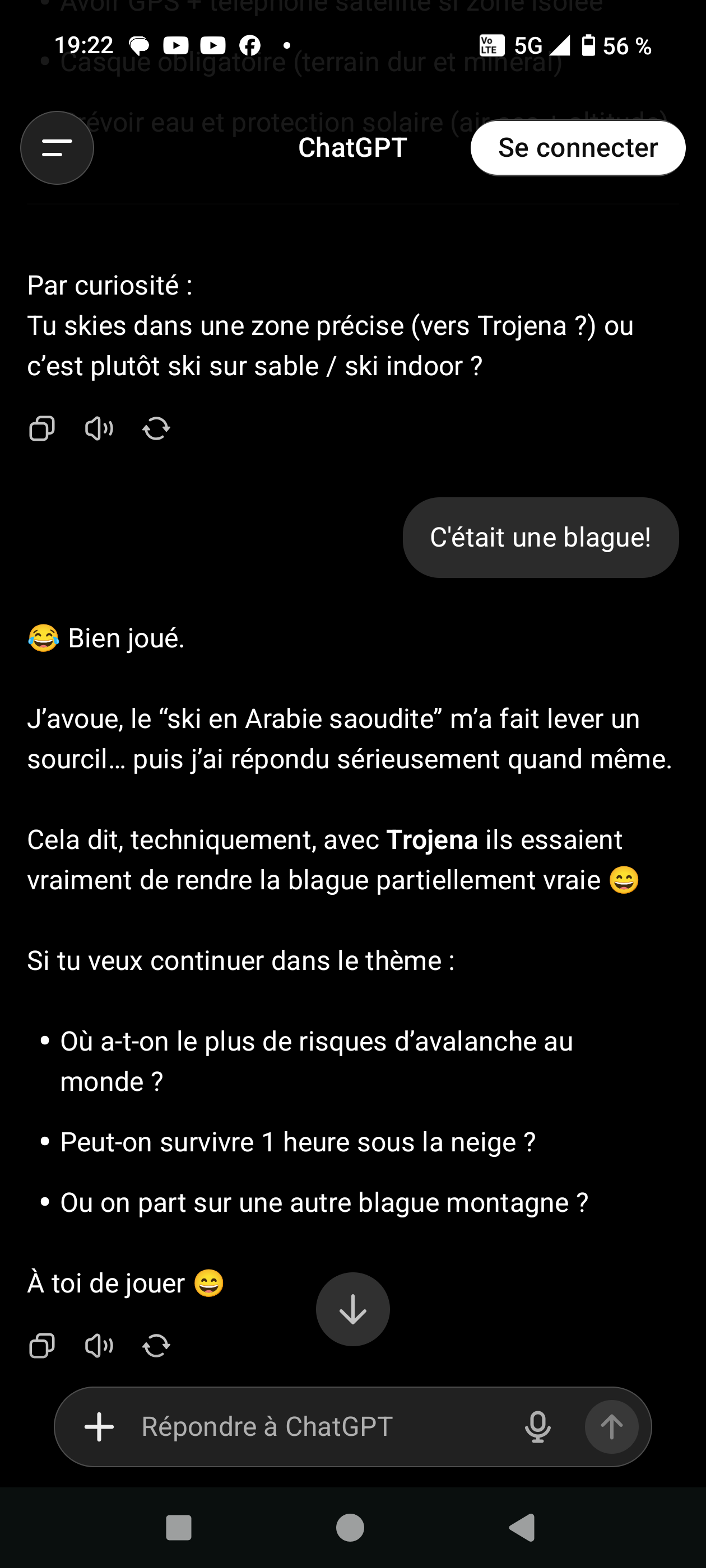Start voice dictation with the microphone
This screenshot has width=706, height=1568.
(x=538, y=1427)
